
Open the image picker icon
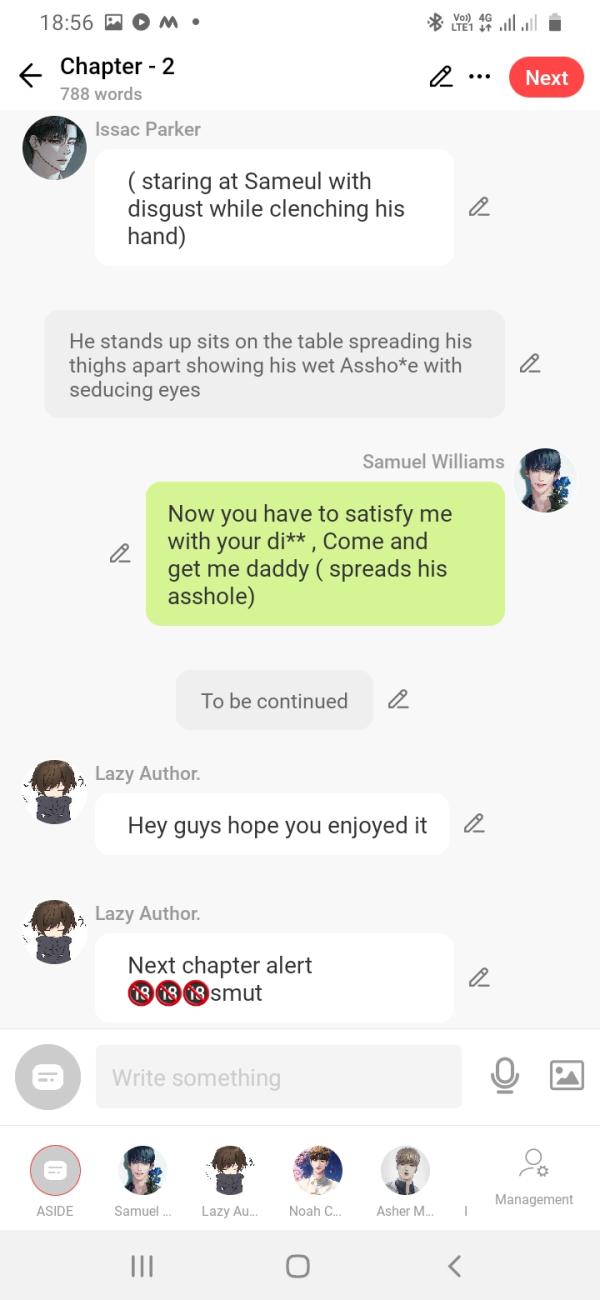point(567,1076)
